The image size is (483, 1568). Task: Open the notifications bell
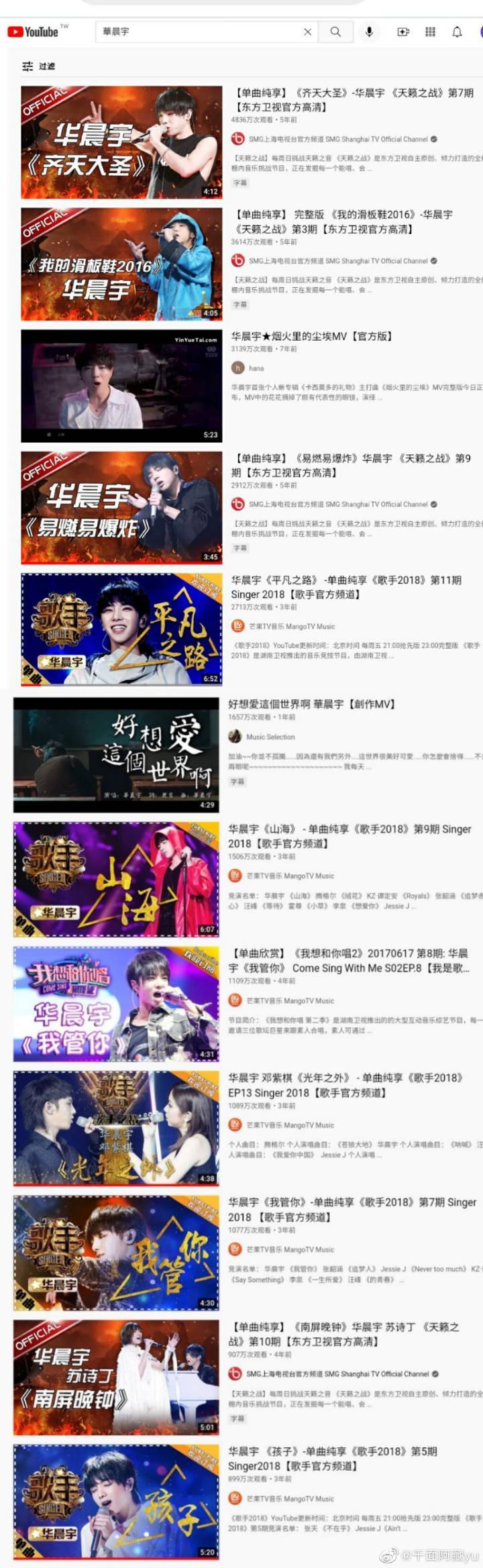457,32
